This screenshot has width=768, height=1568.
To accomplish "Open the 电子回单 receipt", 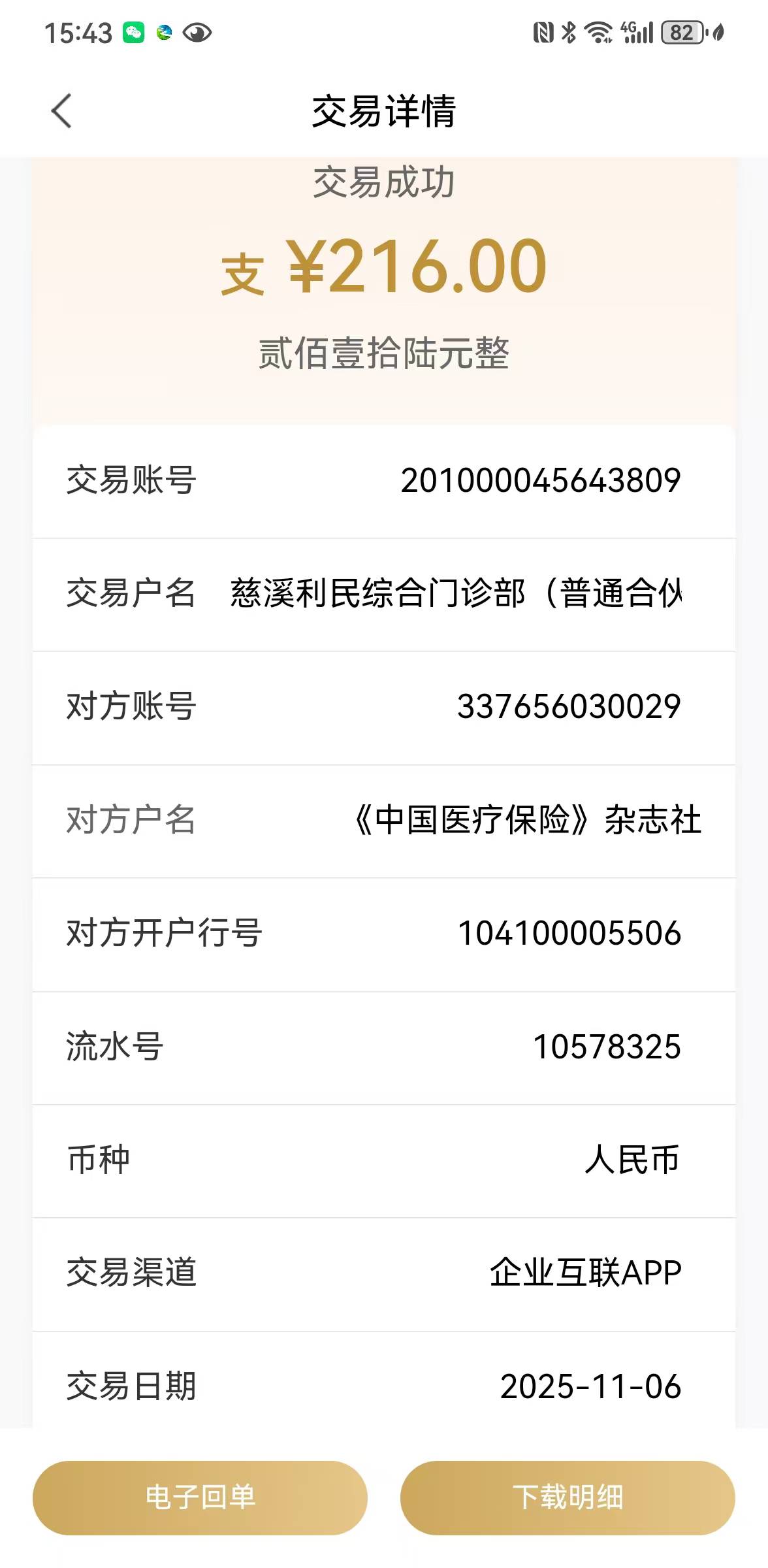I will click(200, 1497).
